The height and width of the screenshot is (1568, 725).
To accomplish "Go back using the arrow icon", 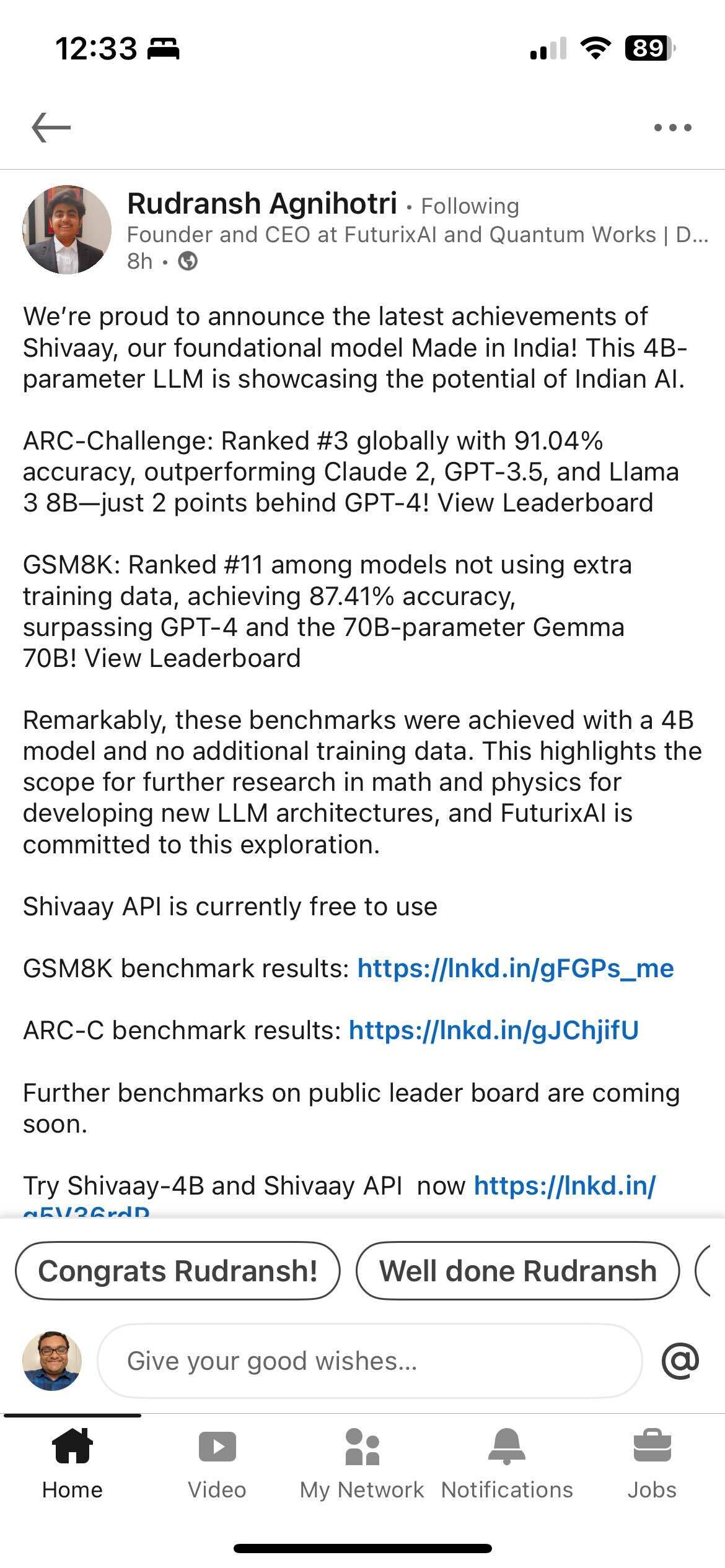I will click(x=51, y=128).
